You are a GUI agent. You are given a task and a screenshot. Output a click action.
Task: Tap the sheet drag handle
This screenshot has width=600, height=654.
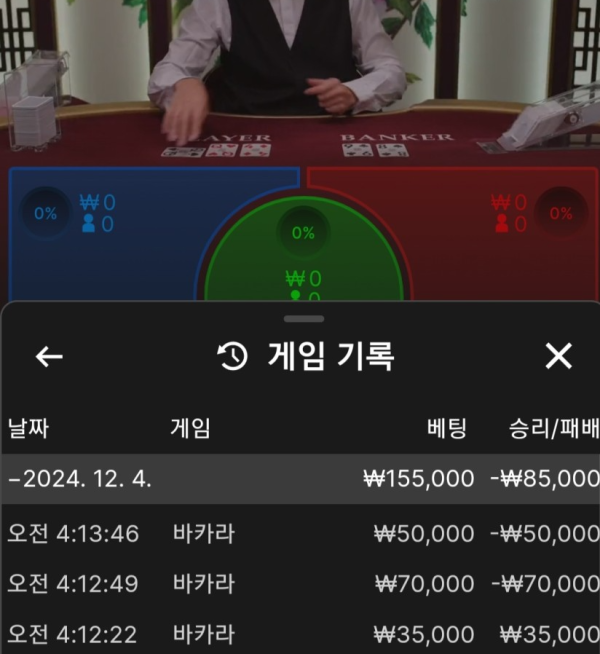click(303, 319)
